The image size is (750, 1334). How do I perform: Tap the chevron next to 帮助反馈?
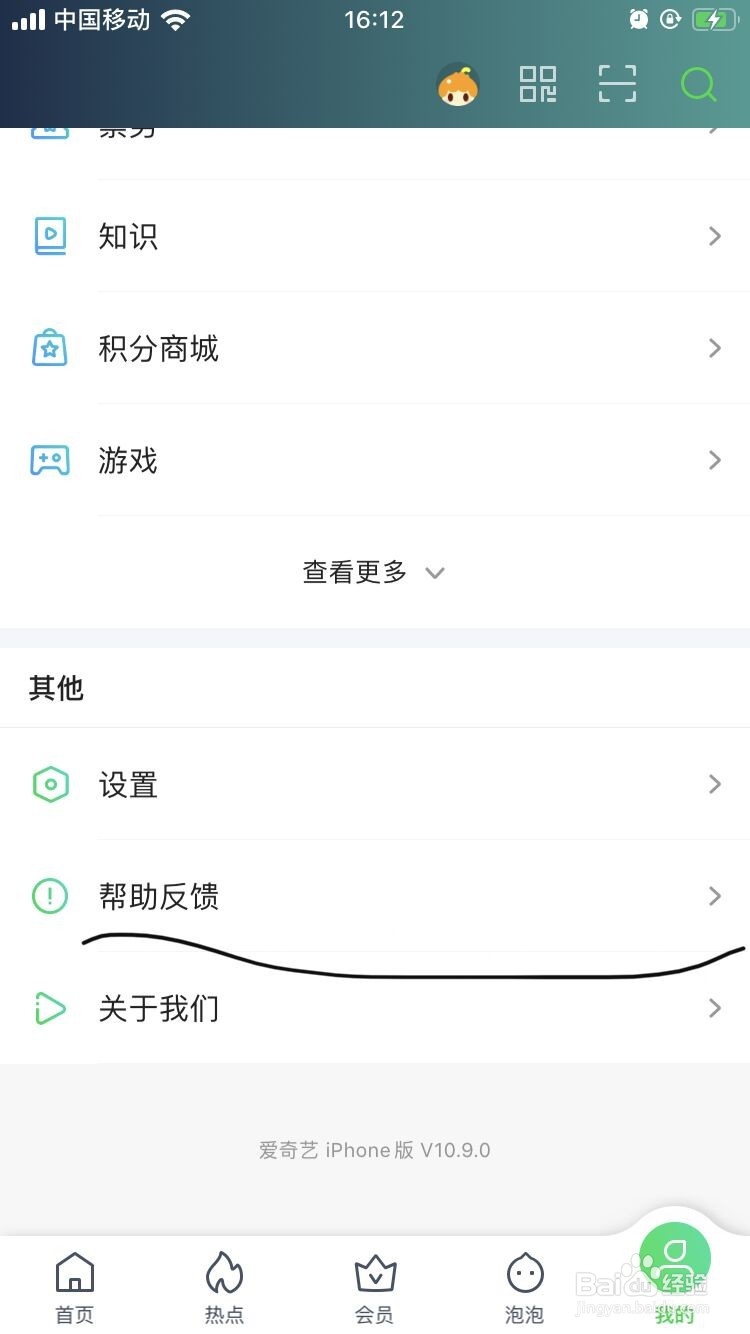coord(714,896)
